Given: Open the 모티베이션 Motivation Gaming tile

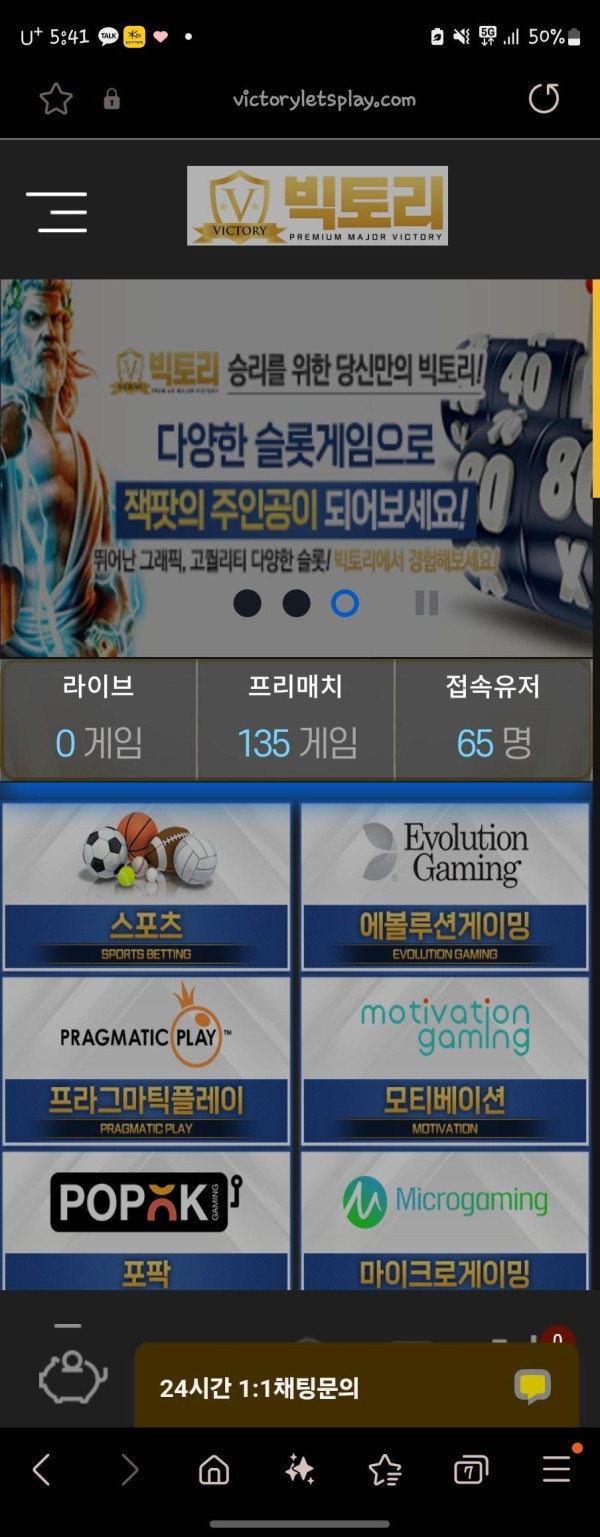Looking at the screenshot, I should pos(445,1061).
